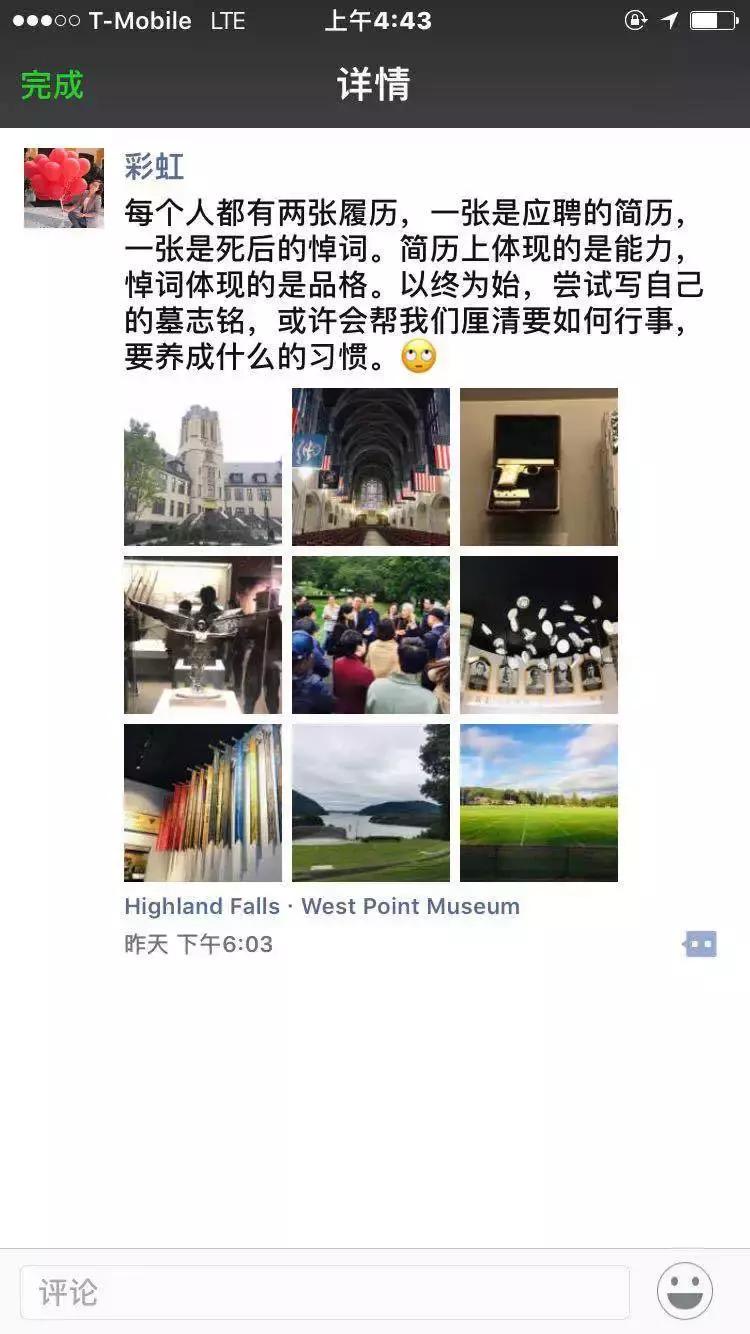Open the Highland Falls · West Point Museum location link
The height and width of the screenshot is (1334, 750).
click(x=321, y=906)
